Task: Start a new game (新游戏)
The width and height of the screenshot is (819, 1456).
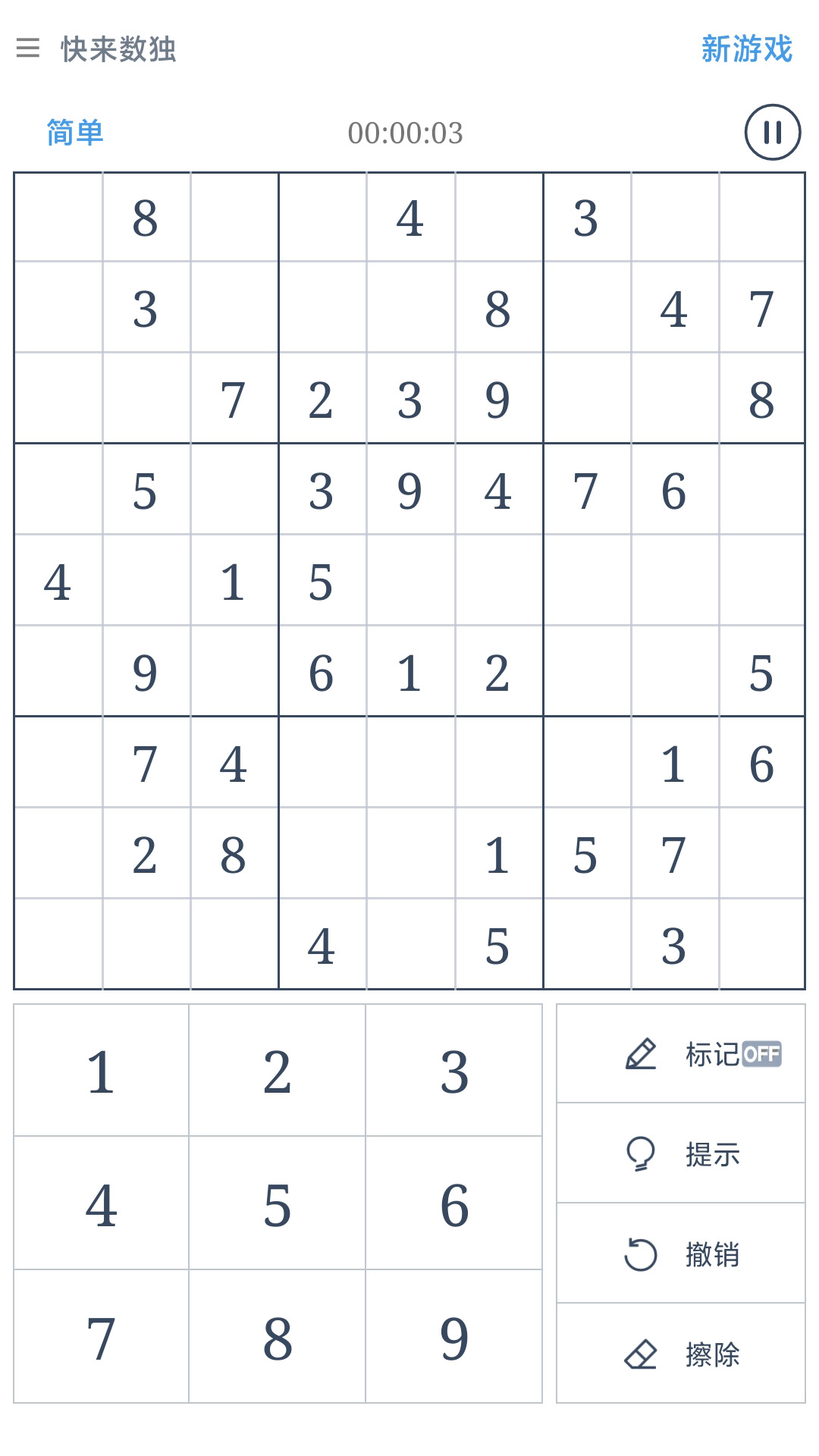Action: tap(746, 49)
